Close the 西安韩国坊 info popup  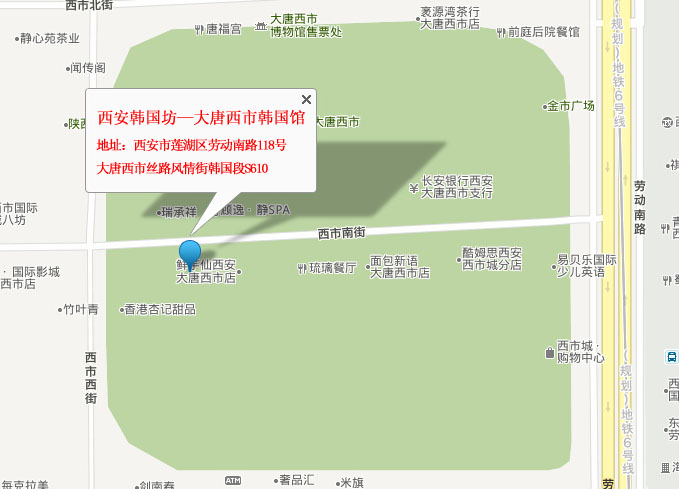pos(306,100)
